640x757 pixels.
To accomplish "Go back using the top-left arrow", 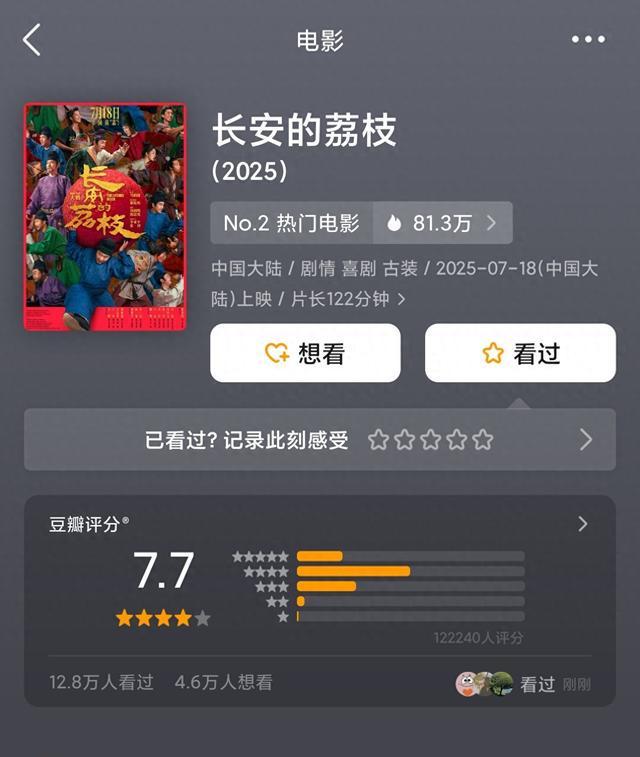I will pos(32,40).
